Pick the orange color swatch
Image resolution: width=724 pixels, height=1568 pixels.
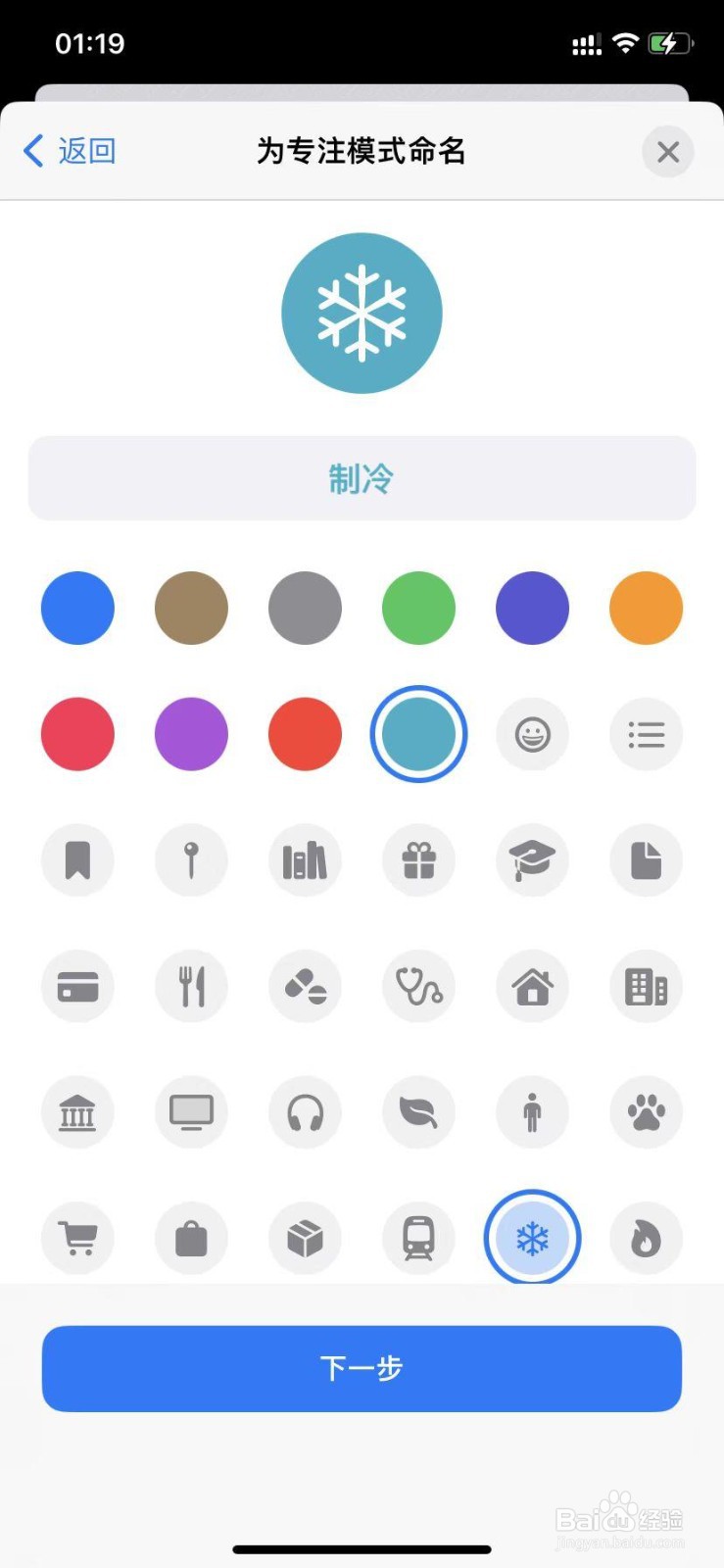point(646,608)
